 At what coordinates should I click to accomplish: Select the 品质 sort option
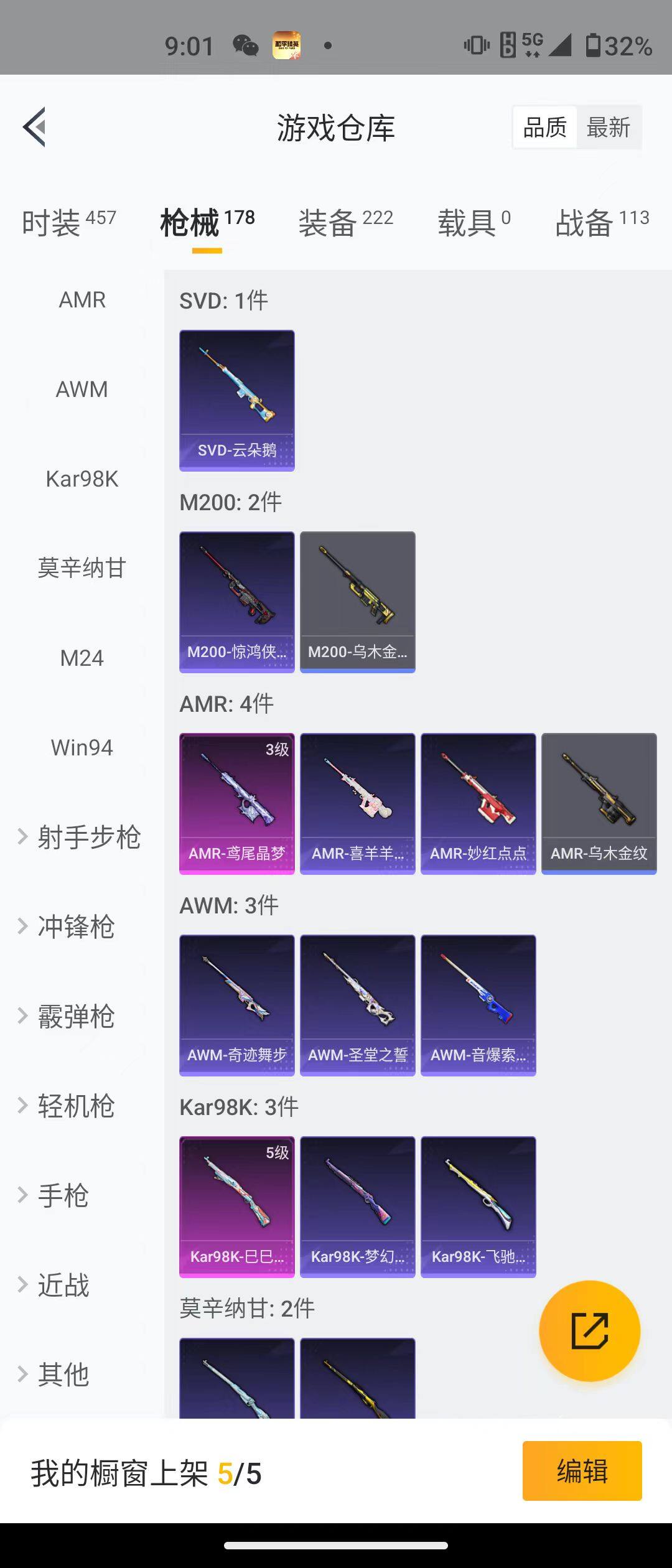pyautogui.click(x=545, y=128)
